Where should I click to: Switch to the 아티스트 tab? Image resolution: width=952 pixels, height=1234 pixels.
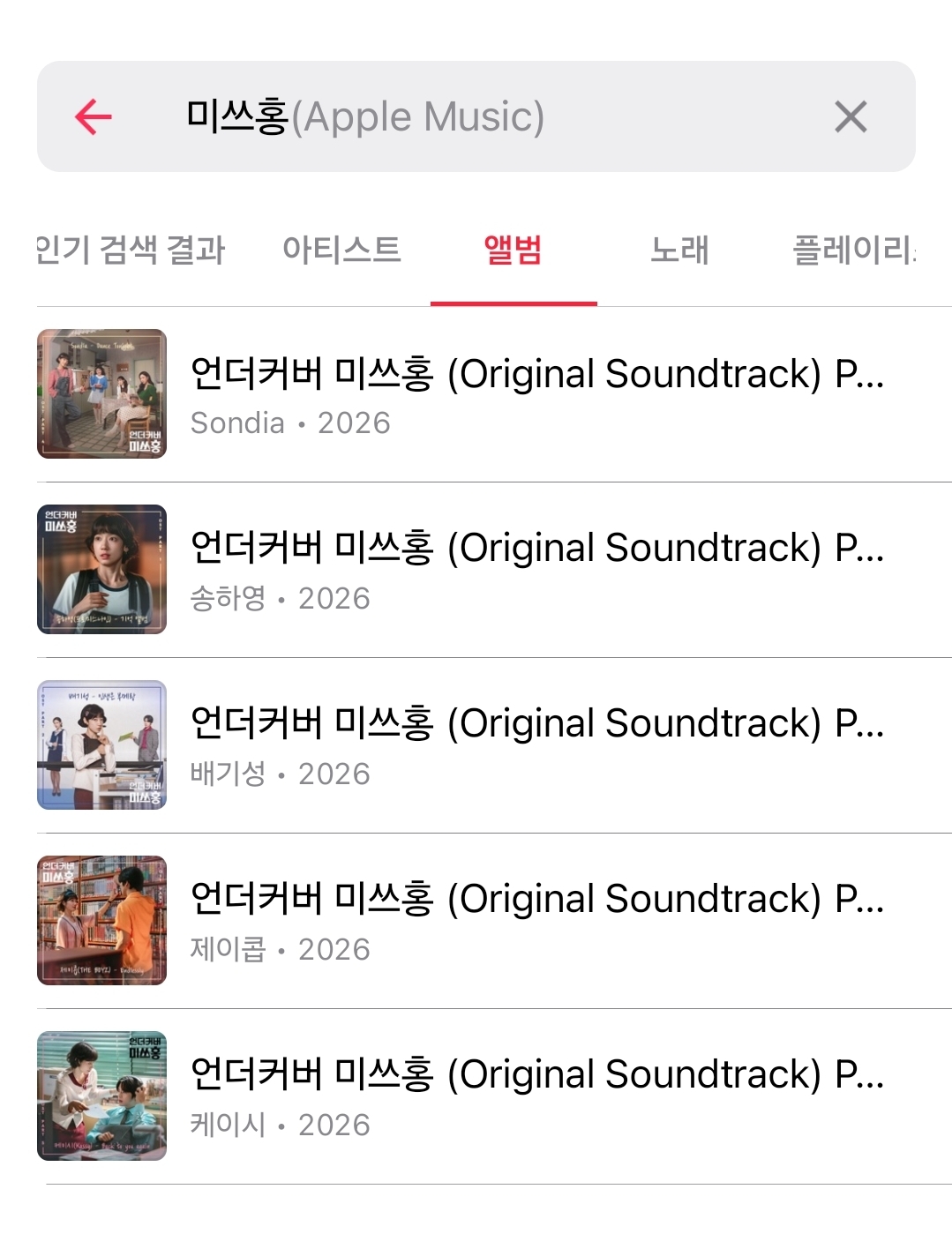[341, 250]
